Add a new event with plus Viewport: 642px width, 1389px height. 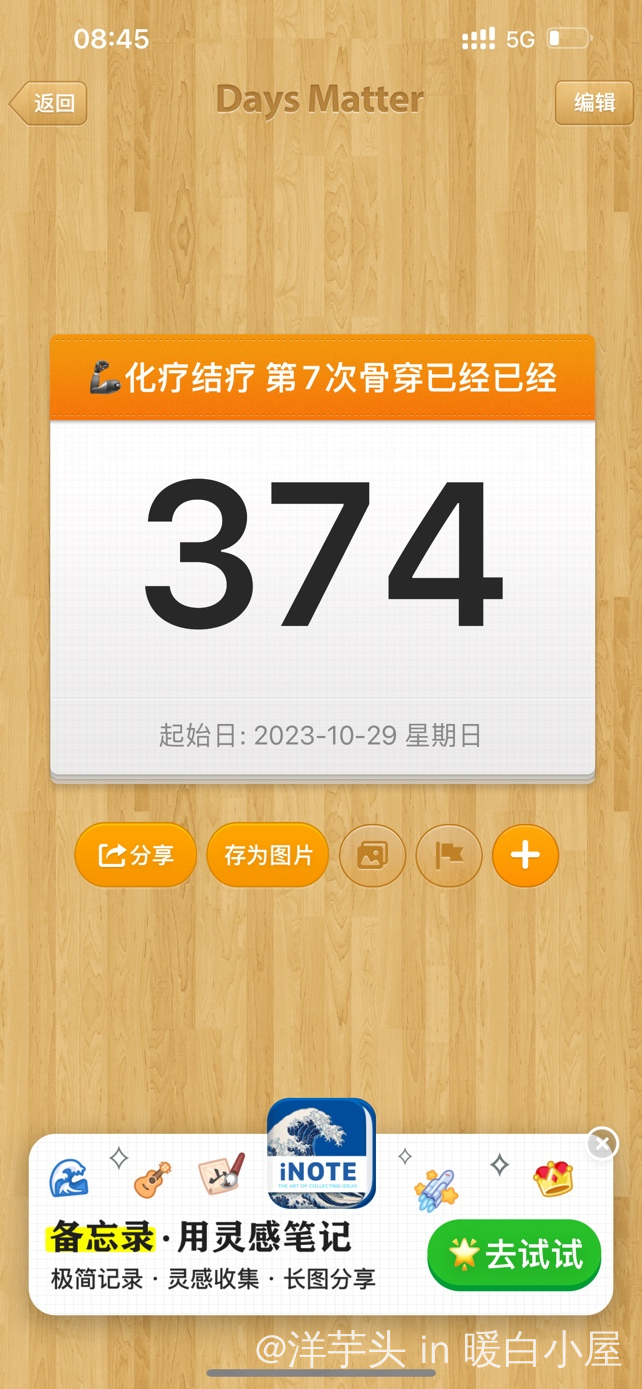[525, 856]
